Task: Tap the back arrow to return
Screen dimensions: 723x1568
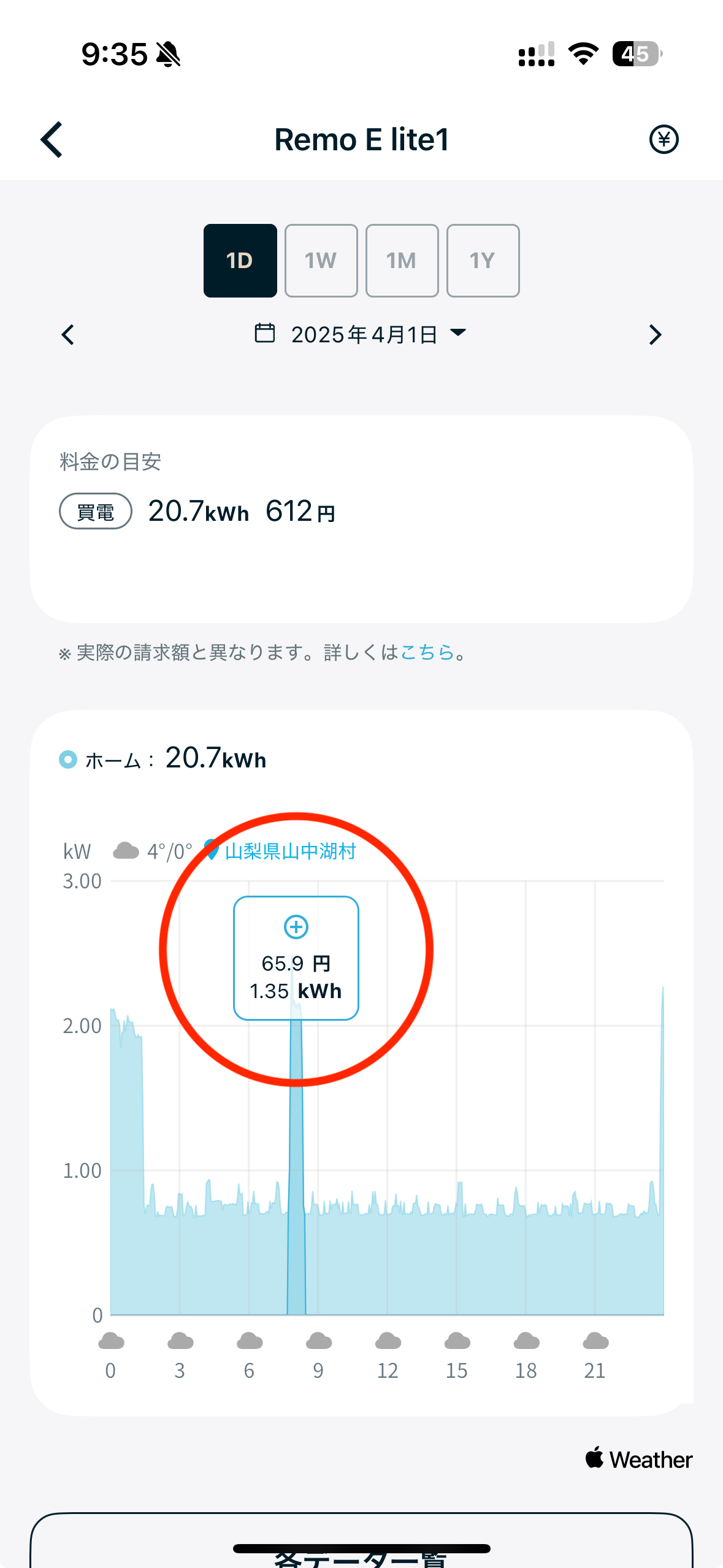Action: [x=52, y=139]
